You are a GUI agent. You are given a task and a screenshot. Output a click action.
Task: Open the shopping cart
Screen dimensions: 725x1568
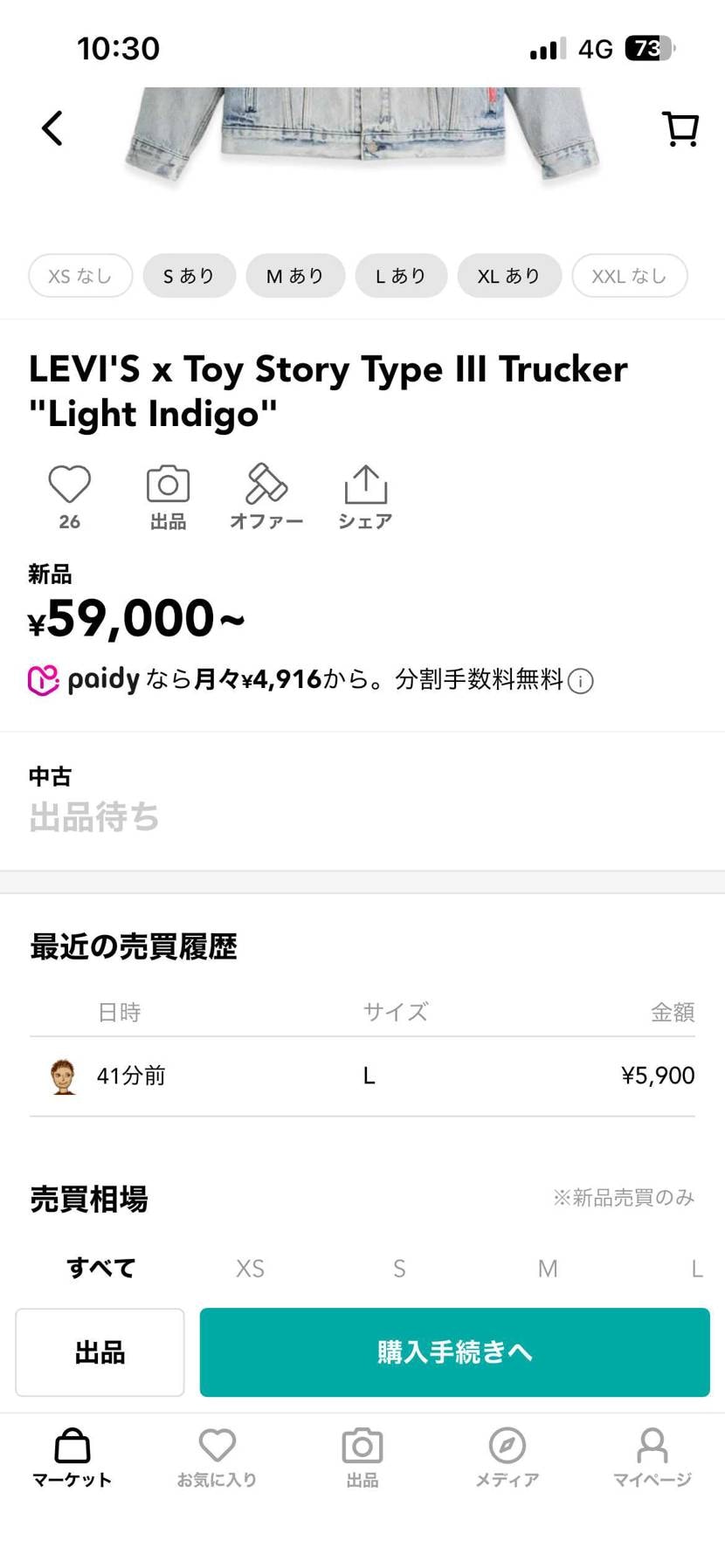pos(680,127)
